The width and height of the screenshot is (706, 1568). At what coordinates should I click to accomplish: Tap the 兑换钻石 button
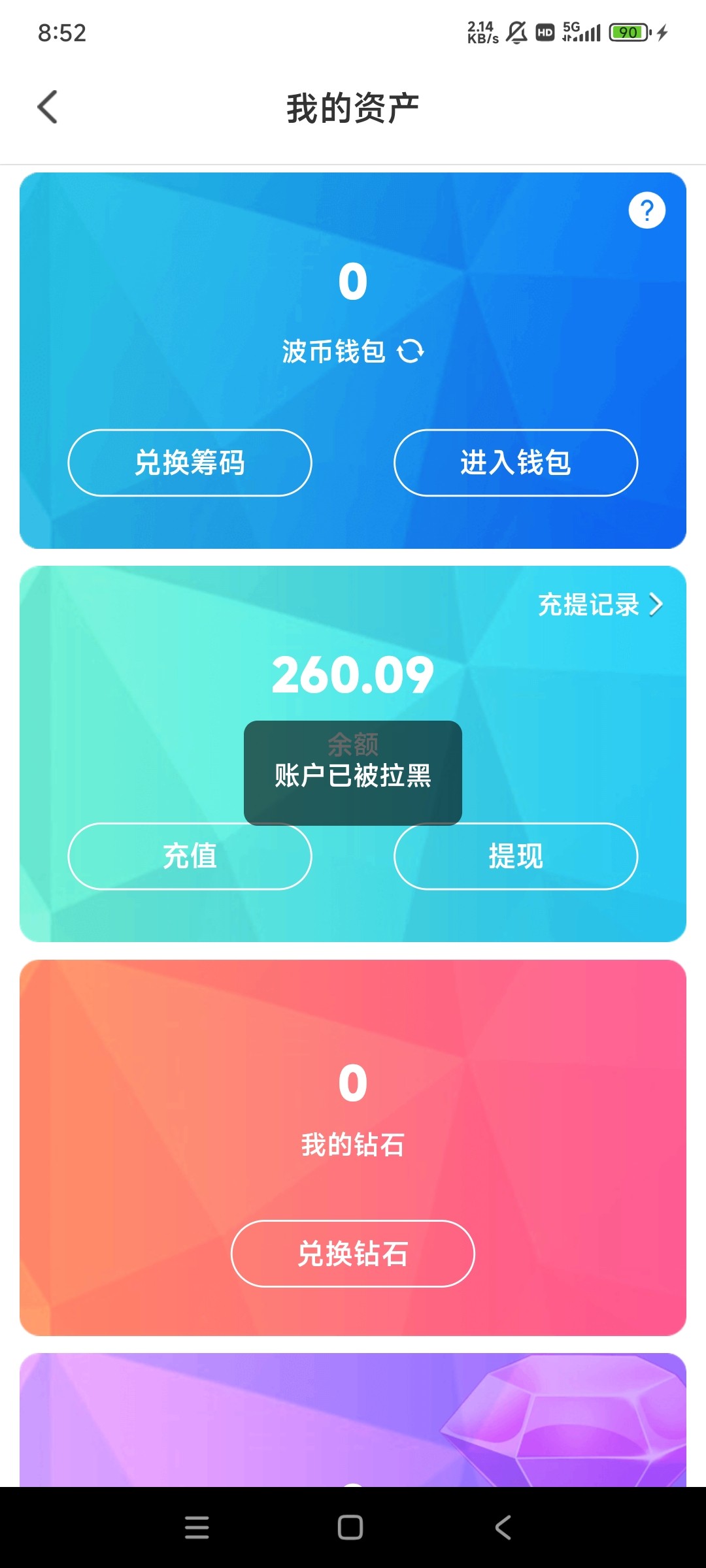(352, 1254)
